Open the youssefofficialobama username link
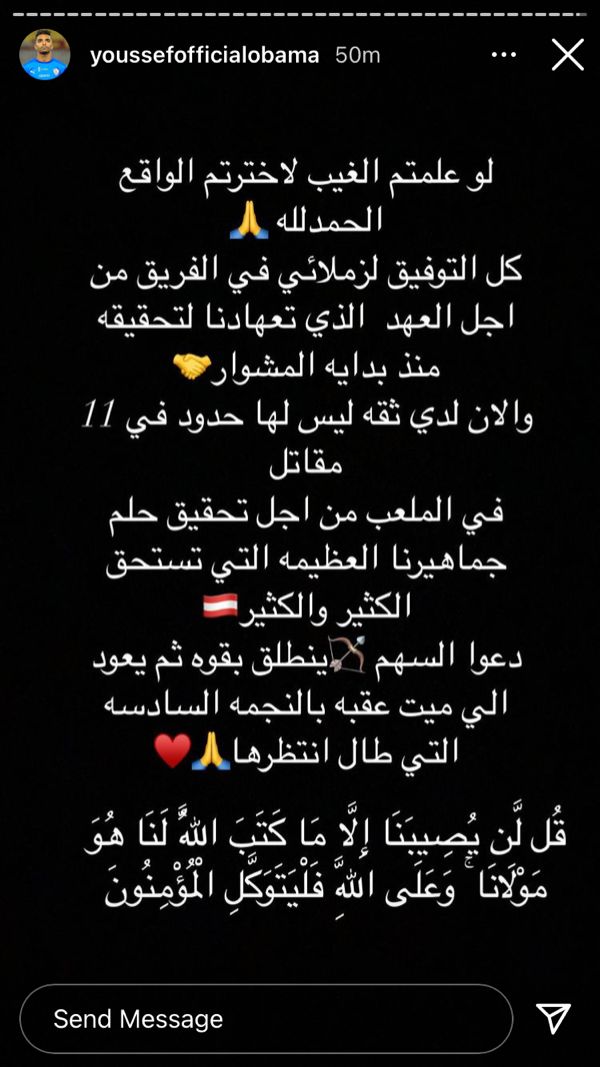This screenshot has width=600, height=1067. [x=204, y=55]
